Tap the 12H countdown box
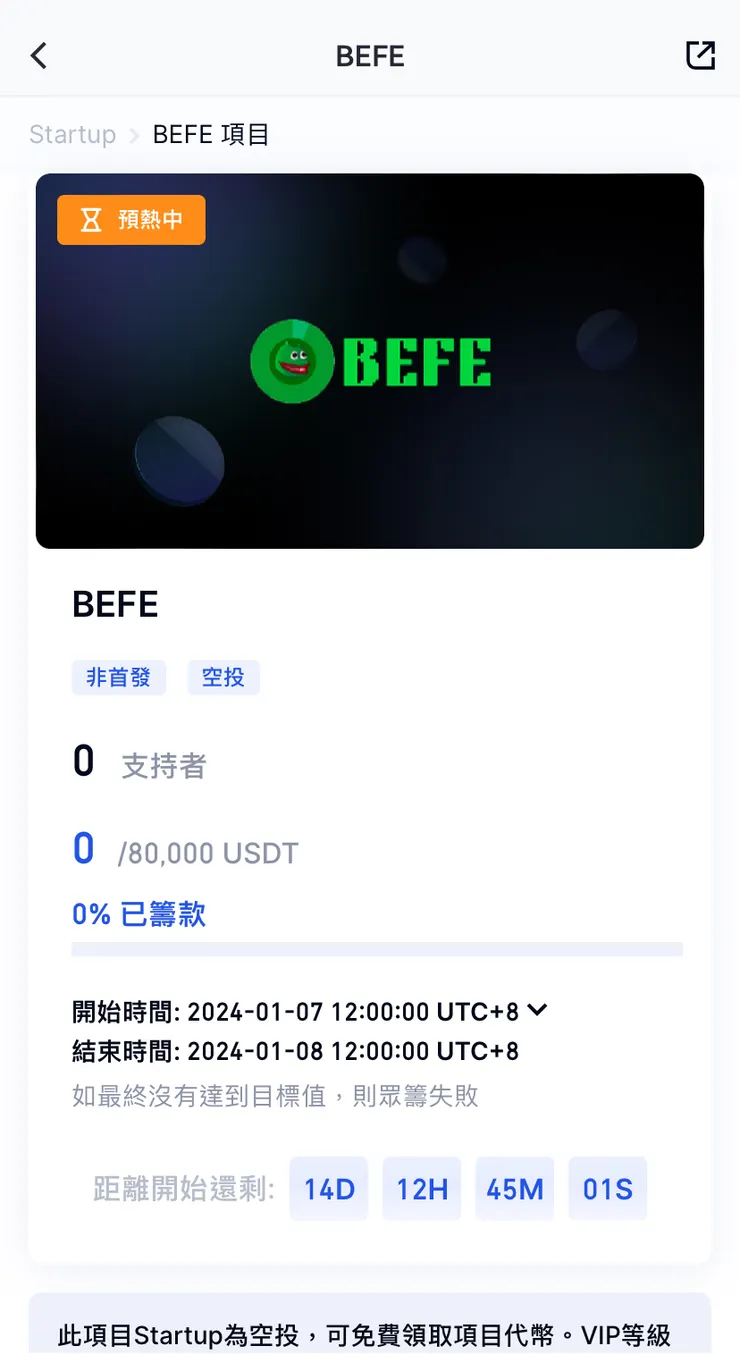 [422, 1188]
